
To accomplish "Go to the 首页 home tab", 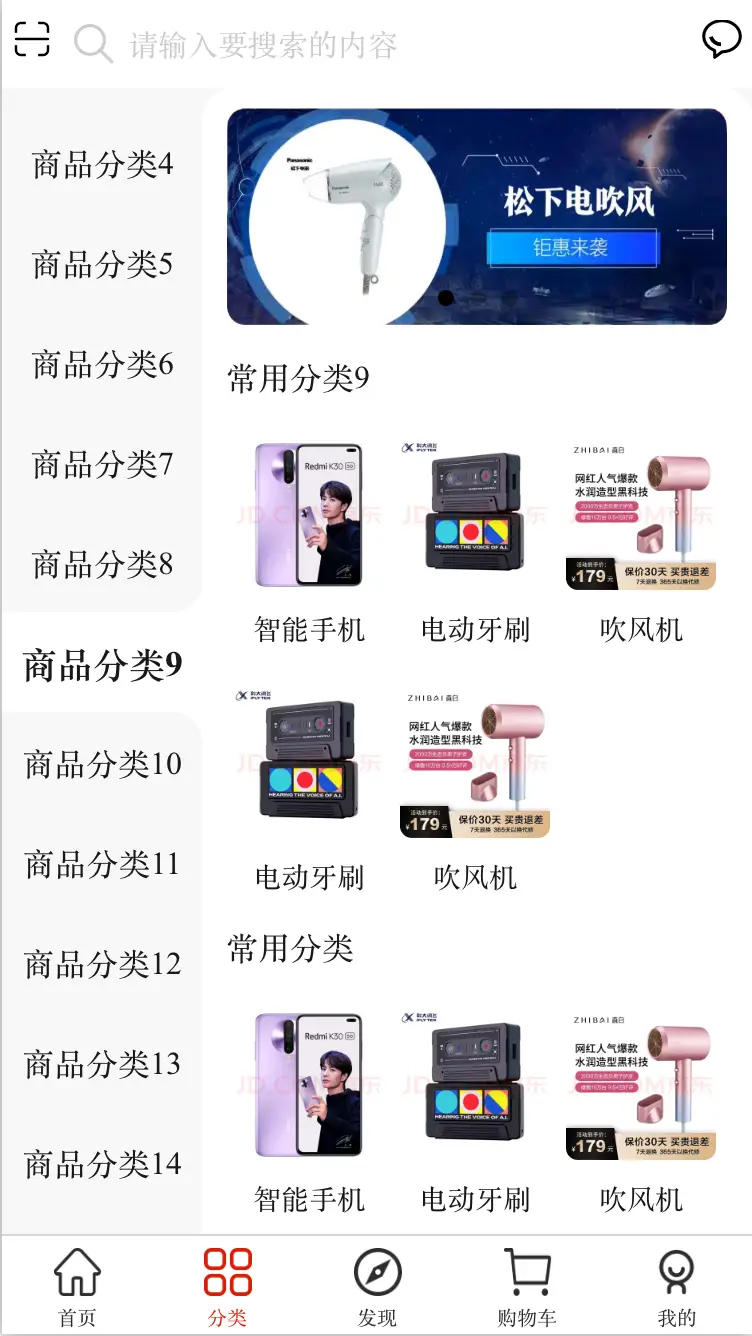I will (77, 1286).
